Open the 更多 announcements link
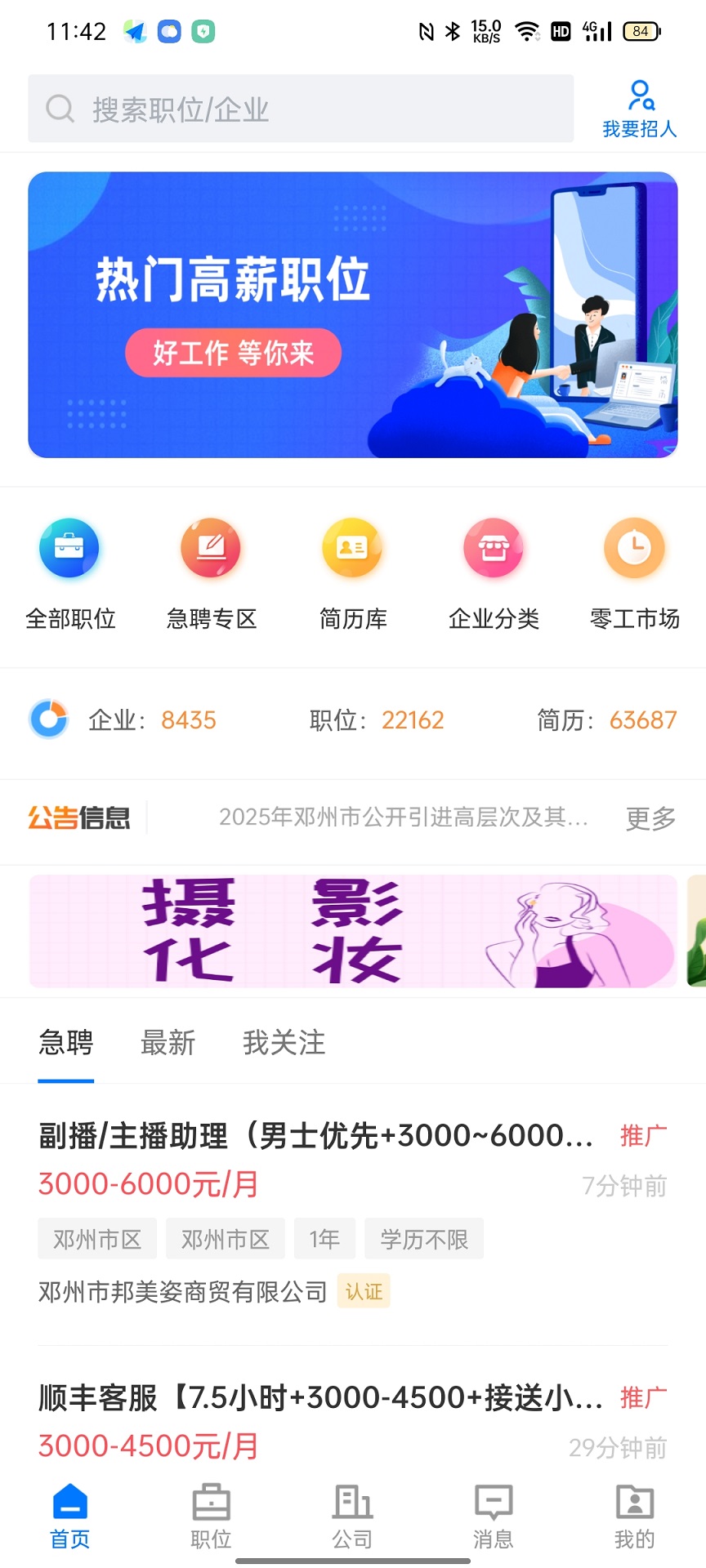This screenshot has width=706, height=1568. pyautogui.click(x=649, y=818)
